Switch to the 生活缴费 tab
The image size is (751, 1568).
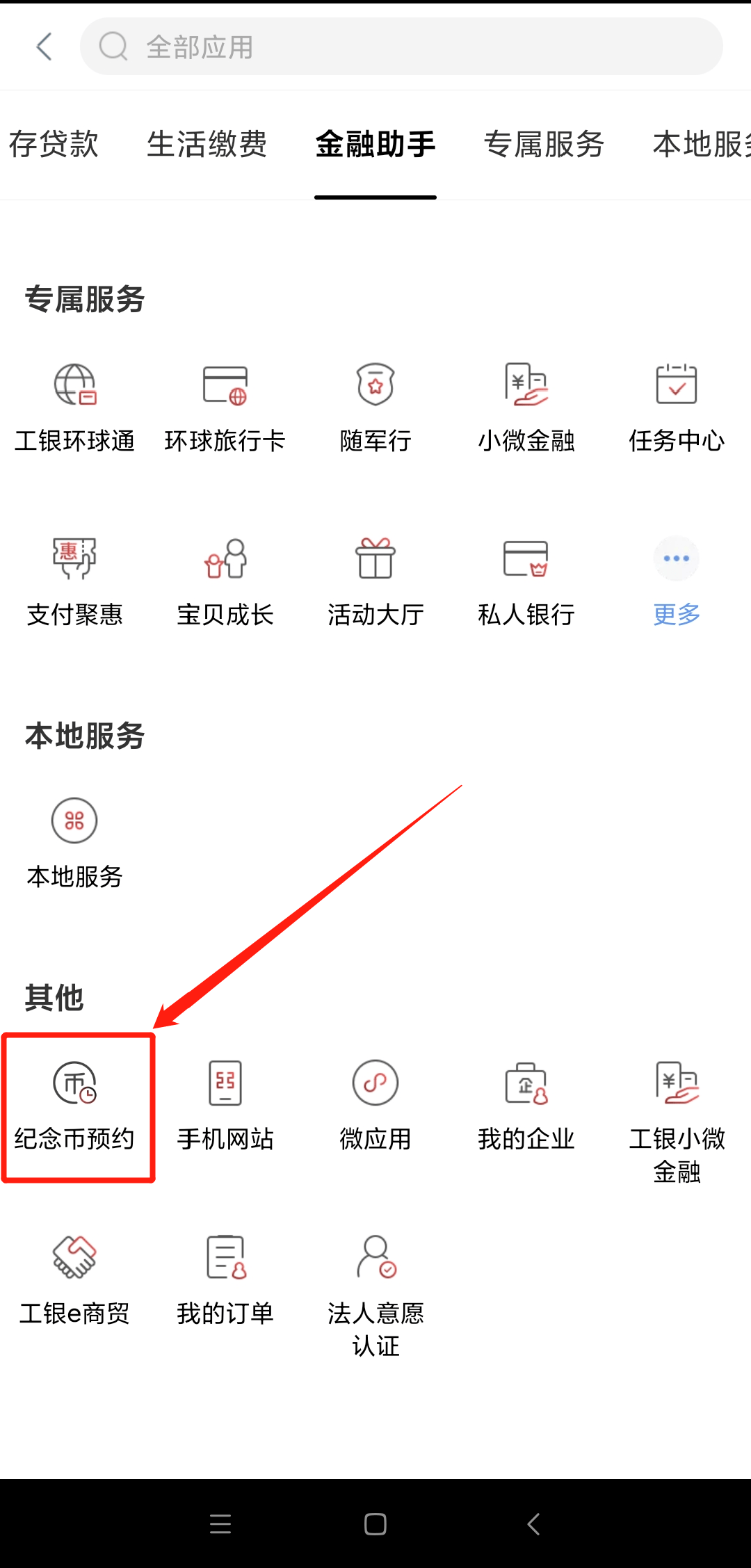(x=207, y=145)
